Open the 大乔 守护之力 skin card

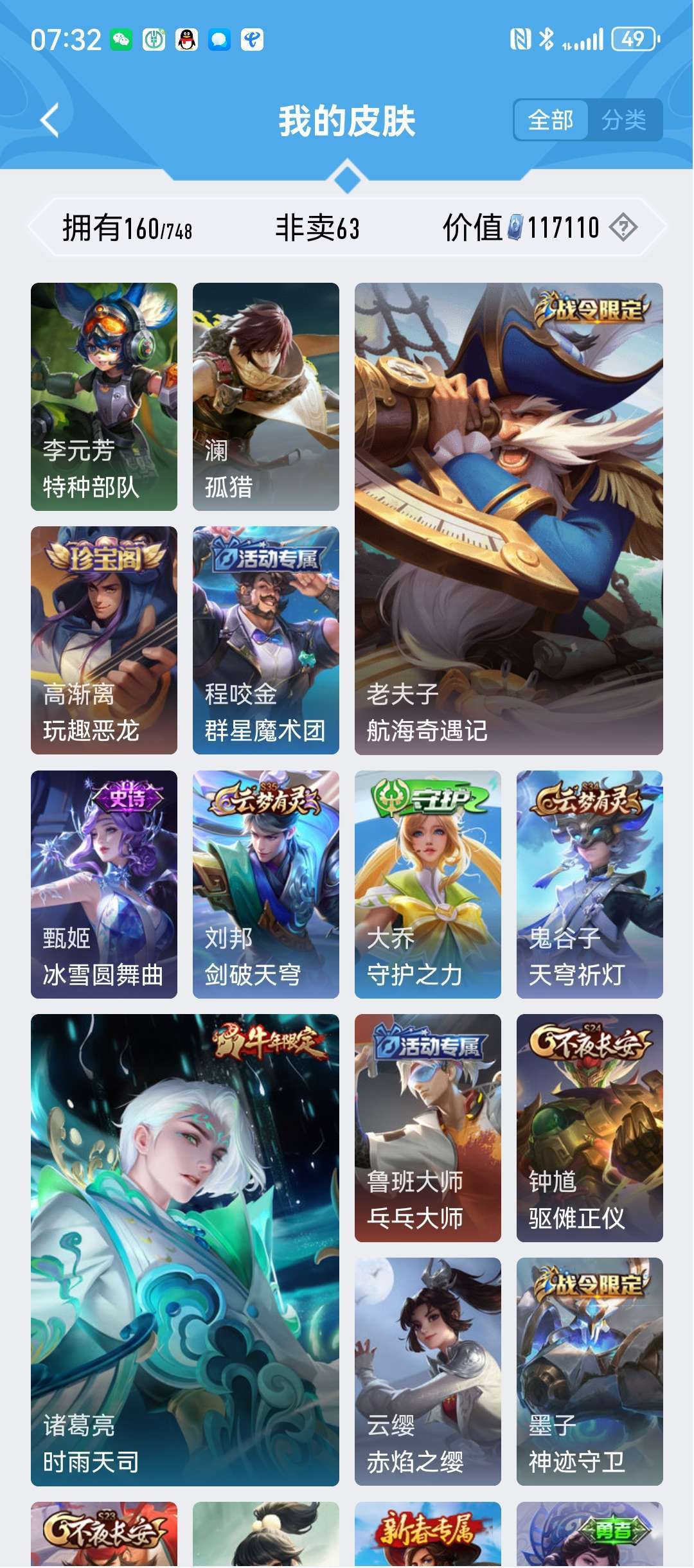pos(428,884)
